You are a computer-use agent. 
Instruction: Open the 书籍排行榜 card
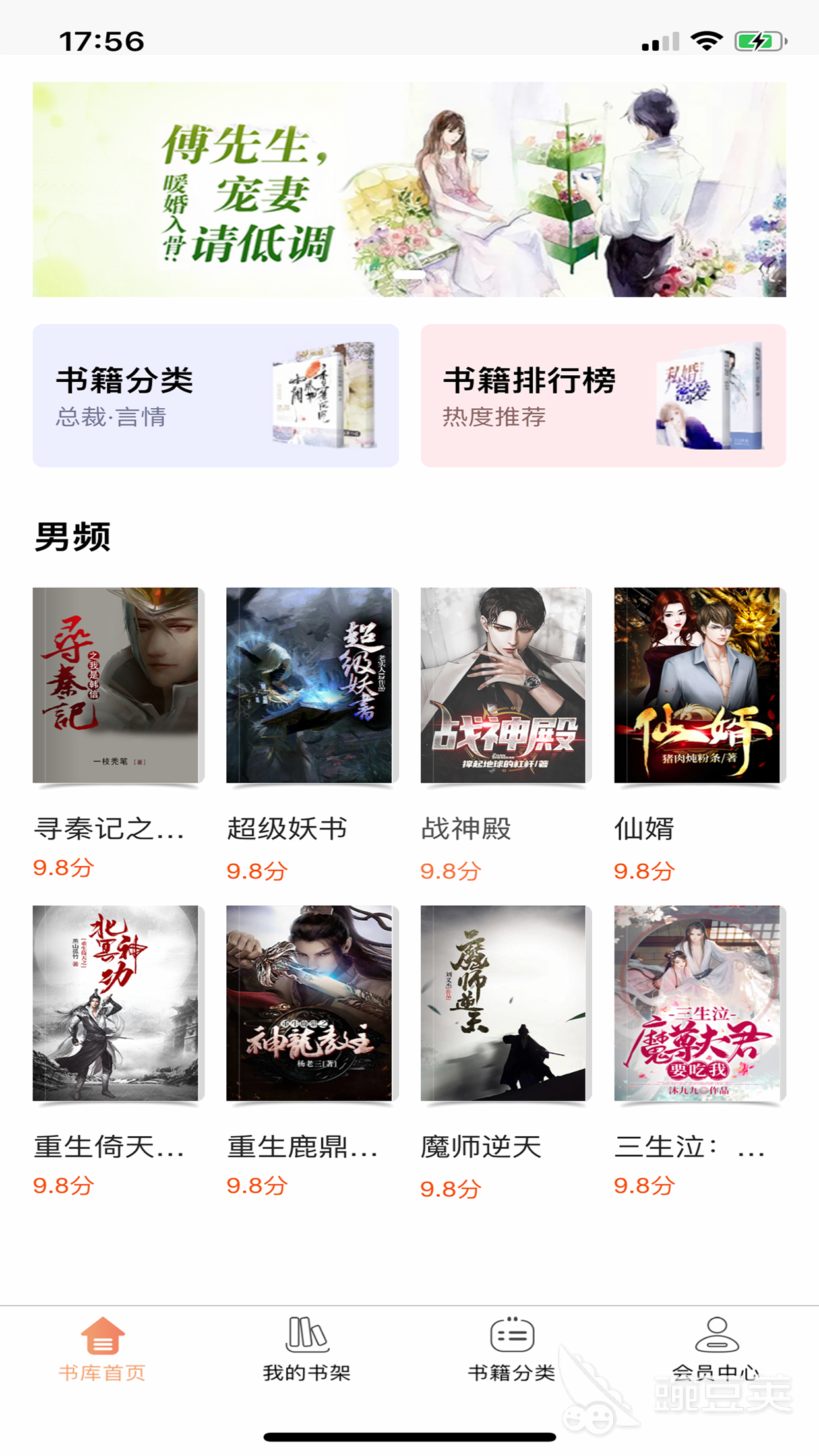pyautogui.click(x=603, y=396)
